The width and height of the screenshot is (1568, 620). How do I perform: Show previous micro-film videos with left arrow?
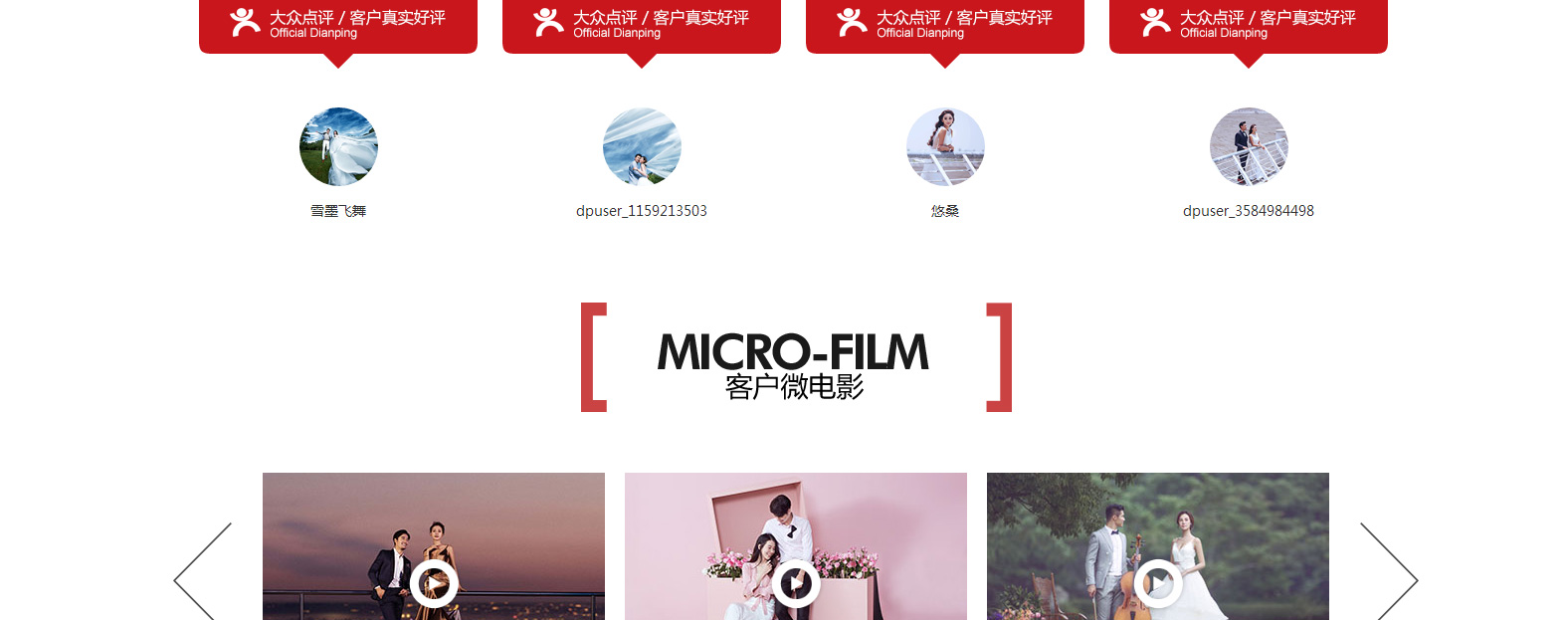(x=202, y=577)
